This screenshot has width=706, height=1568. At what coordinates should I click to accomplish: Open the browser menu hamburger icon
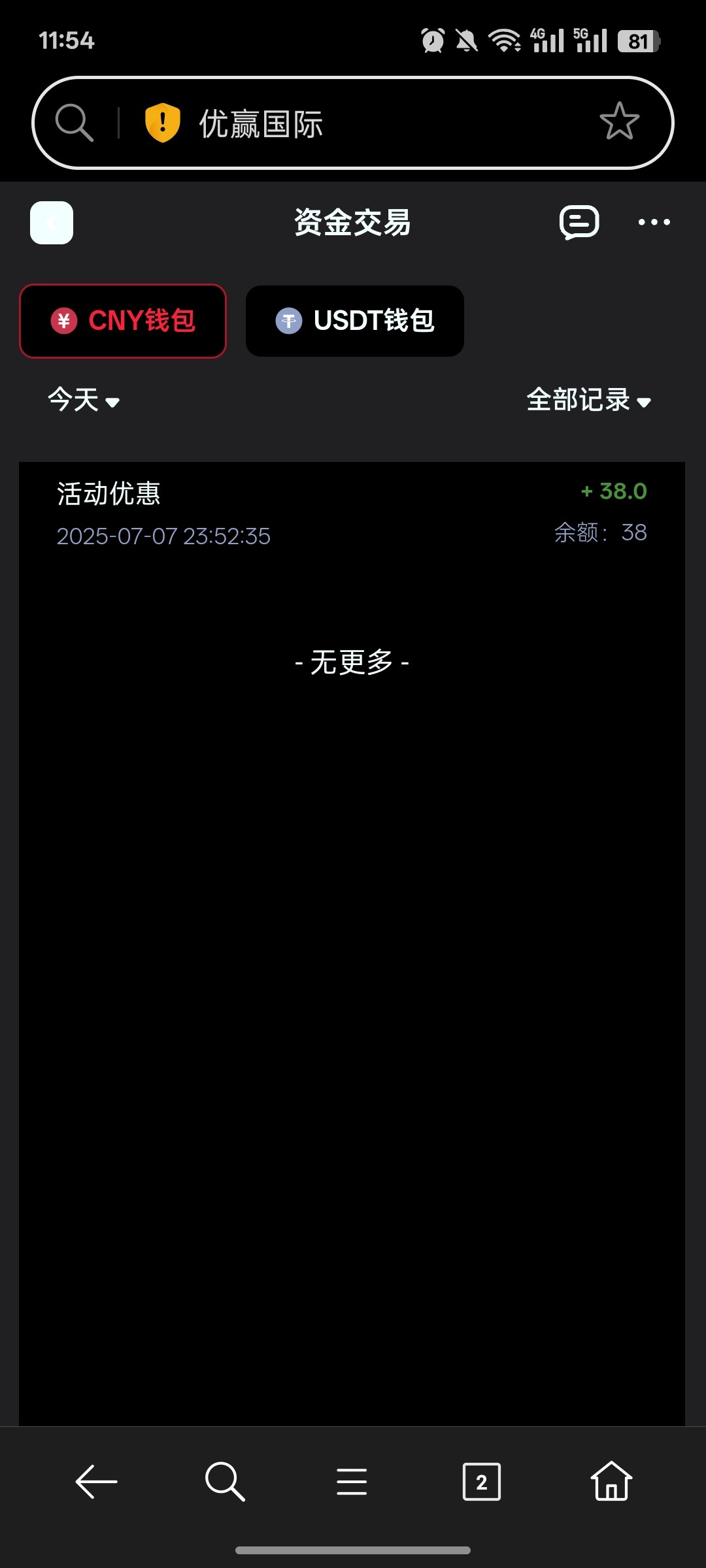coord(352,1482)
